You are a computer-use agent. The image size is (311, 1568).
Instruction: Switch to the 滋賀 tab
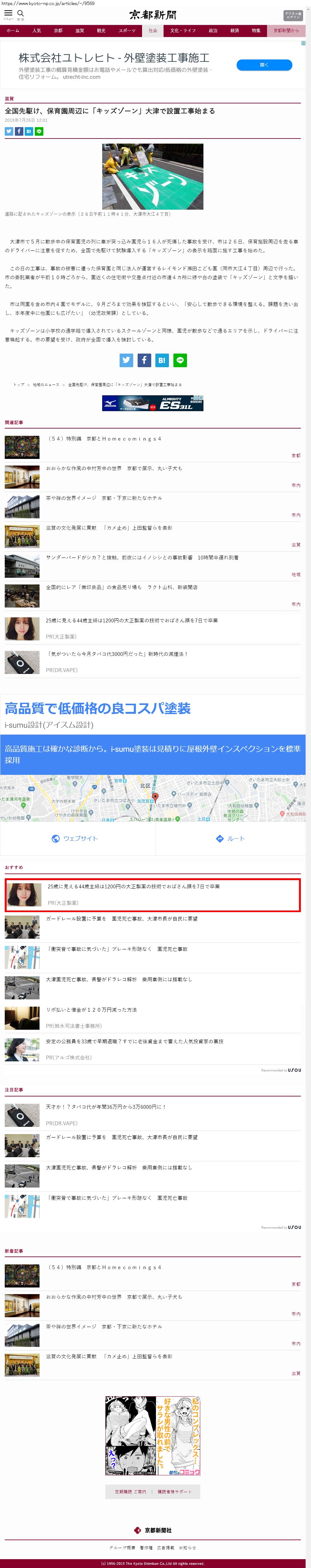click(x=80, y=30)
